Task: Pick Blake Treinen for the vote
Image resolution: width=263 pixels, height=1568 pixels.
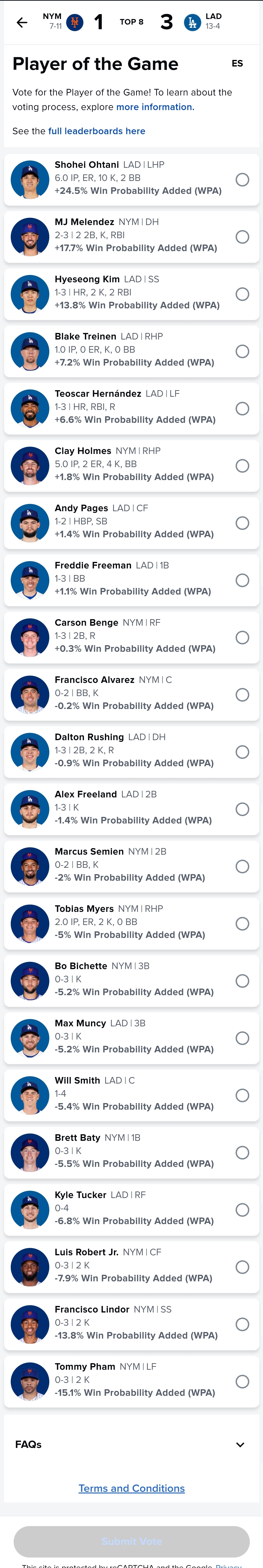Action: click(242, 351)
